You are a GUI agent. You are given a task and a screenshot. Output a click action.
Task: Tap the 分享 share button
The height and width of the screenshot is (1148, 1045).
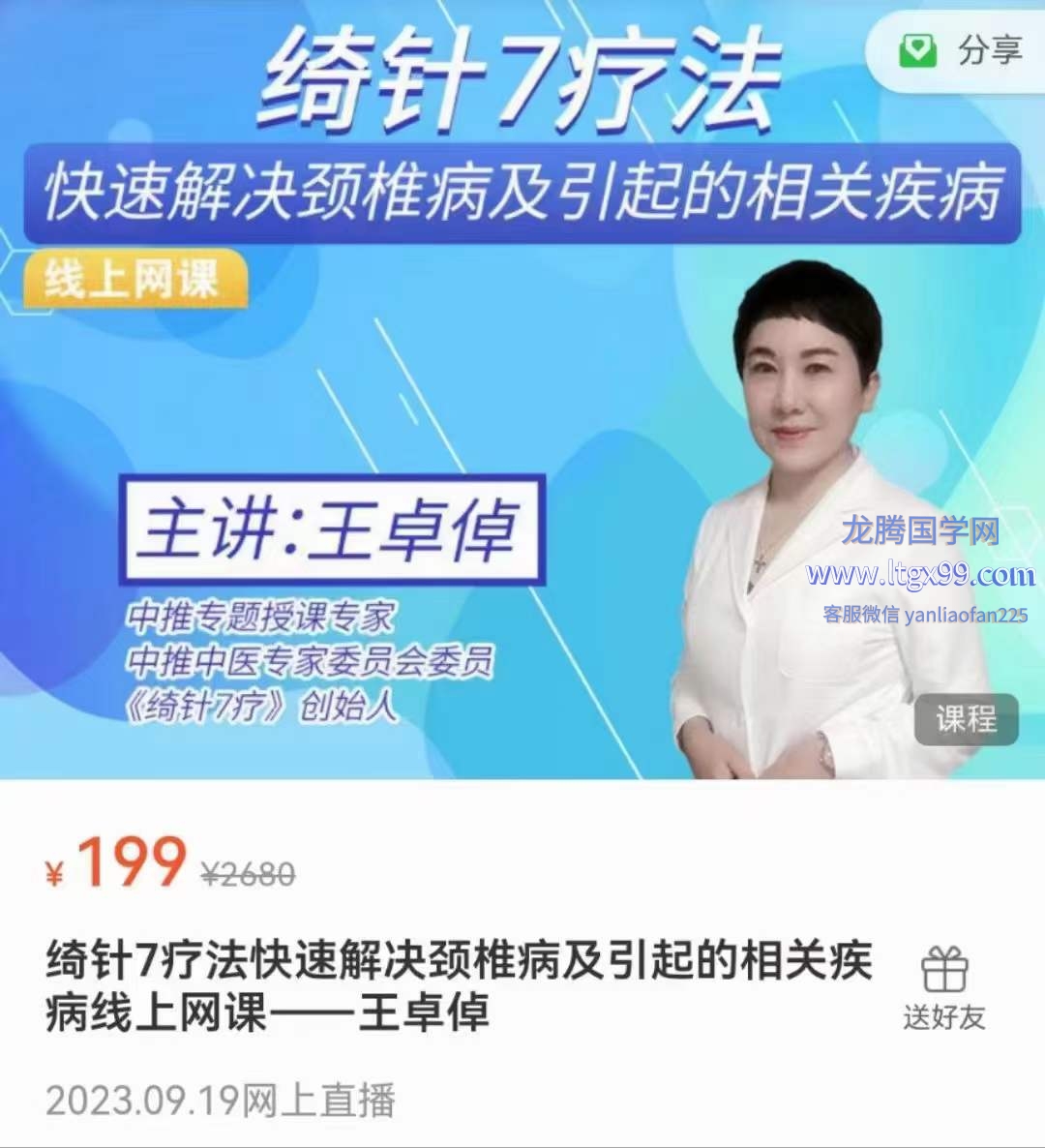tap(962, 50)
